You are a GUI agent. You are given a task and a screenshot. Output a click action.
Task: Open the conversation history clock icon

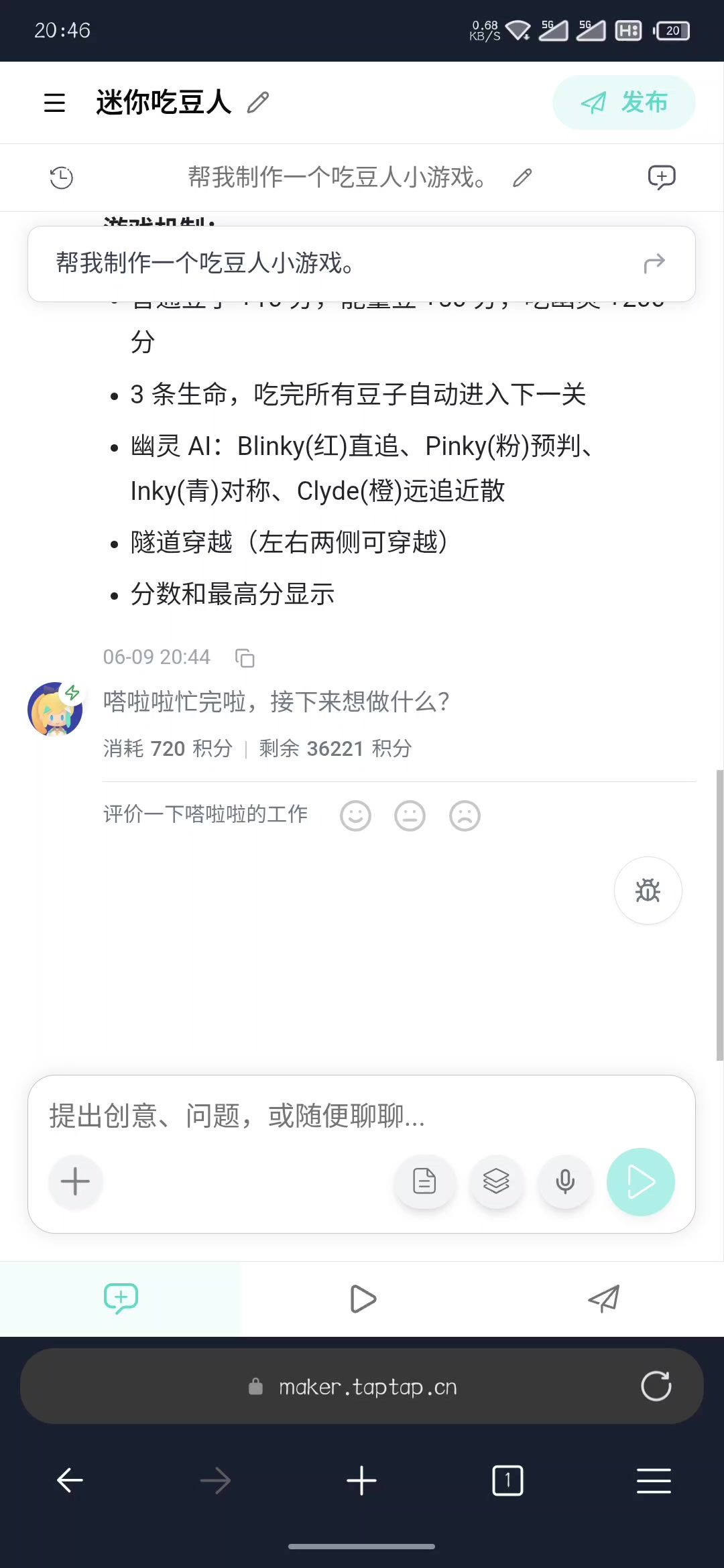(62, 178)
